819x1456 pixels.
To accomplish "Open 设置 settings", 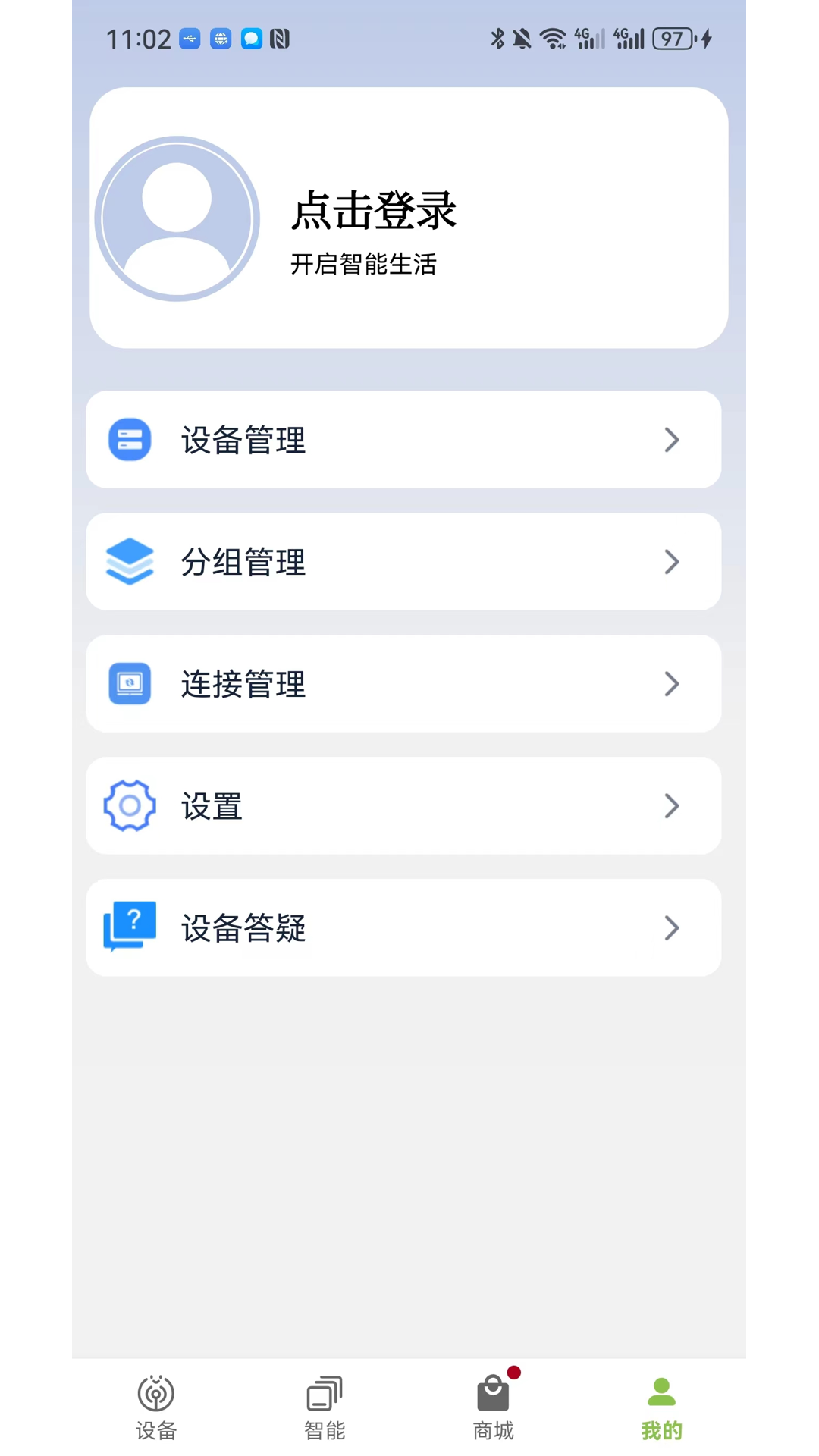I will tap(403, 806).
